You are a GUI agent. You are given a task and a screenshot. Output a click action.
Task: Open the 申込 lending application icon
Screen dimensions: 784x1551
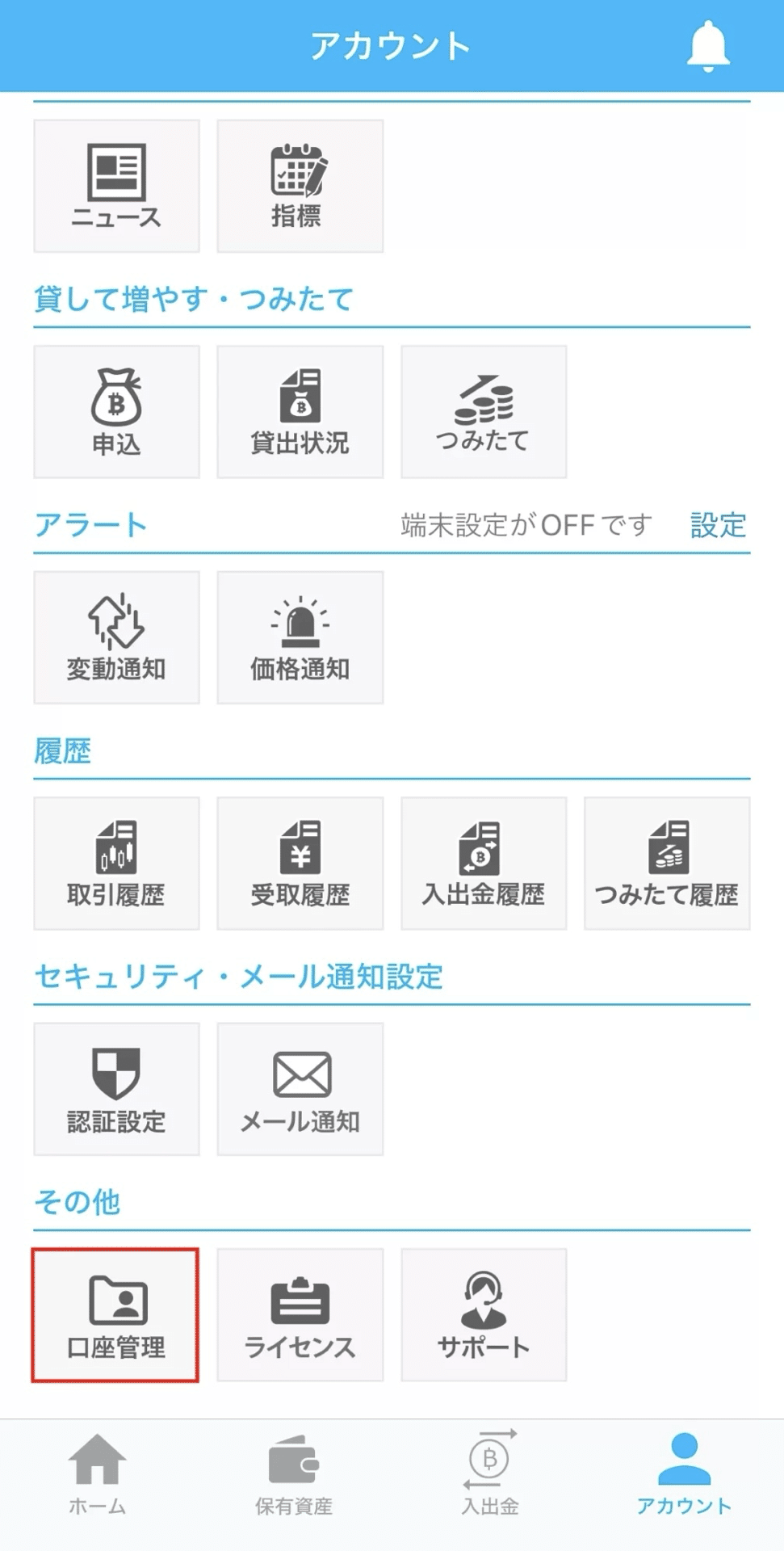(x=115, y=410)
